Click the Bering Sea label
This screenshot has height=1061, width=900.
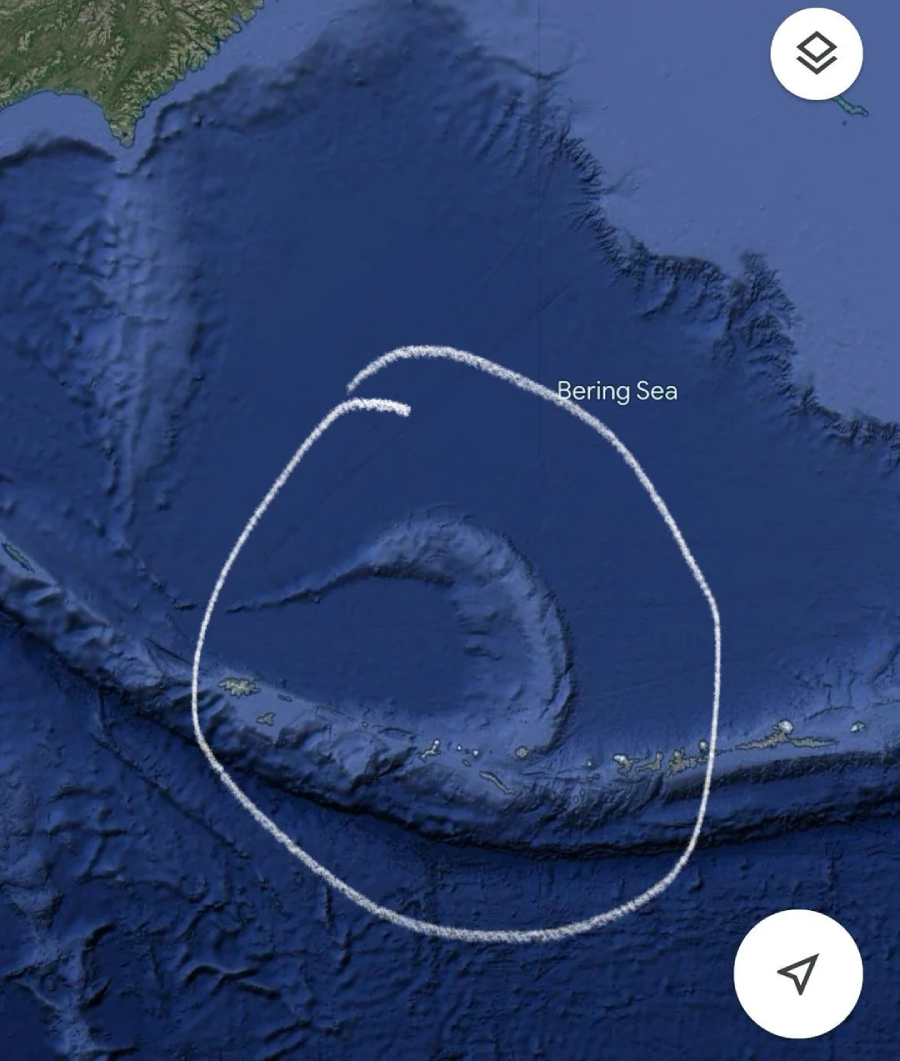(618, 391)
